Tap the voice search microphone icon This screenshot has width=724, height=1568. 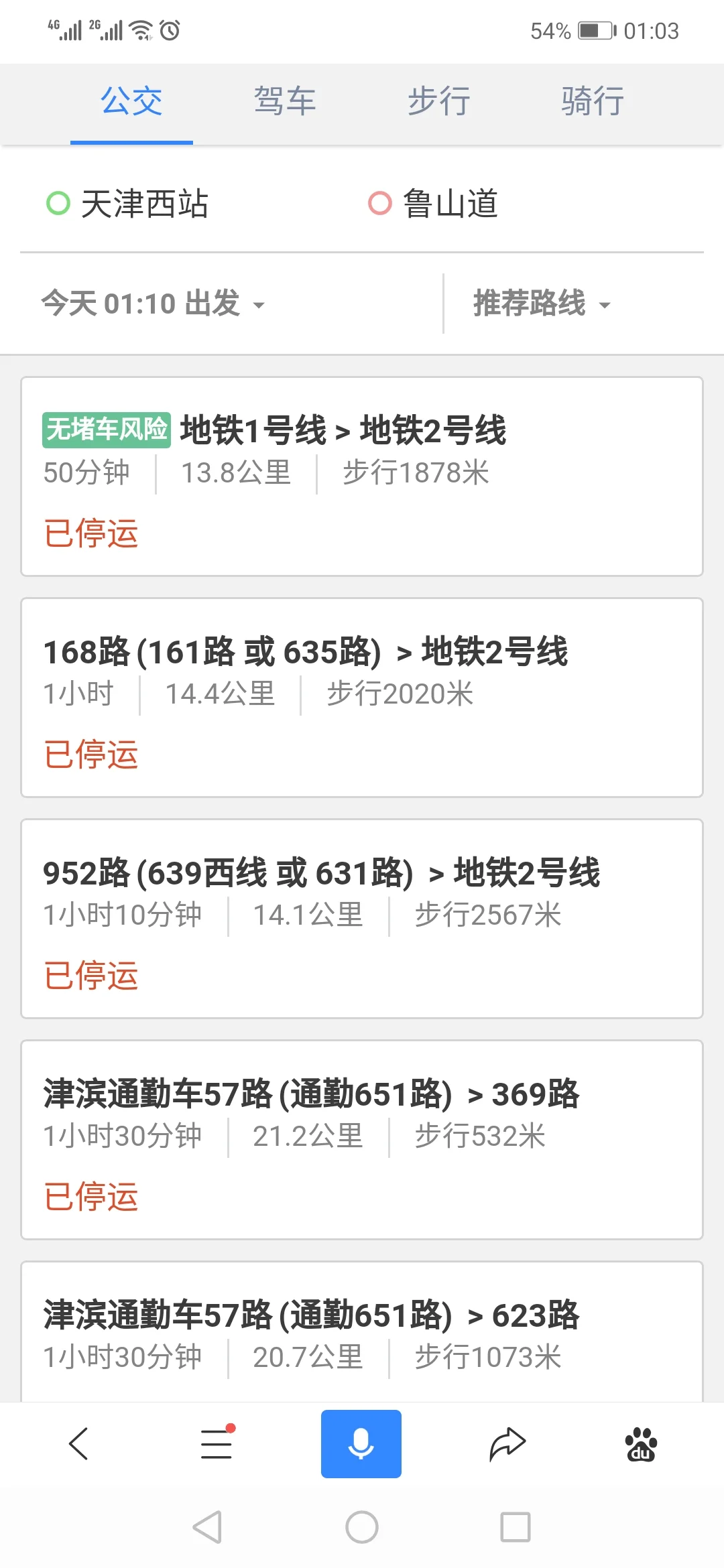click(361, 1443)
